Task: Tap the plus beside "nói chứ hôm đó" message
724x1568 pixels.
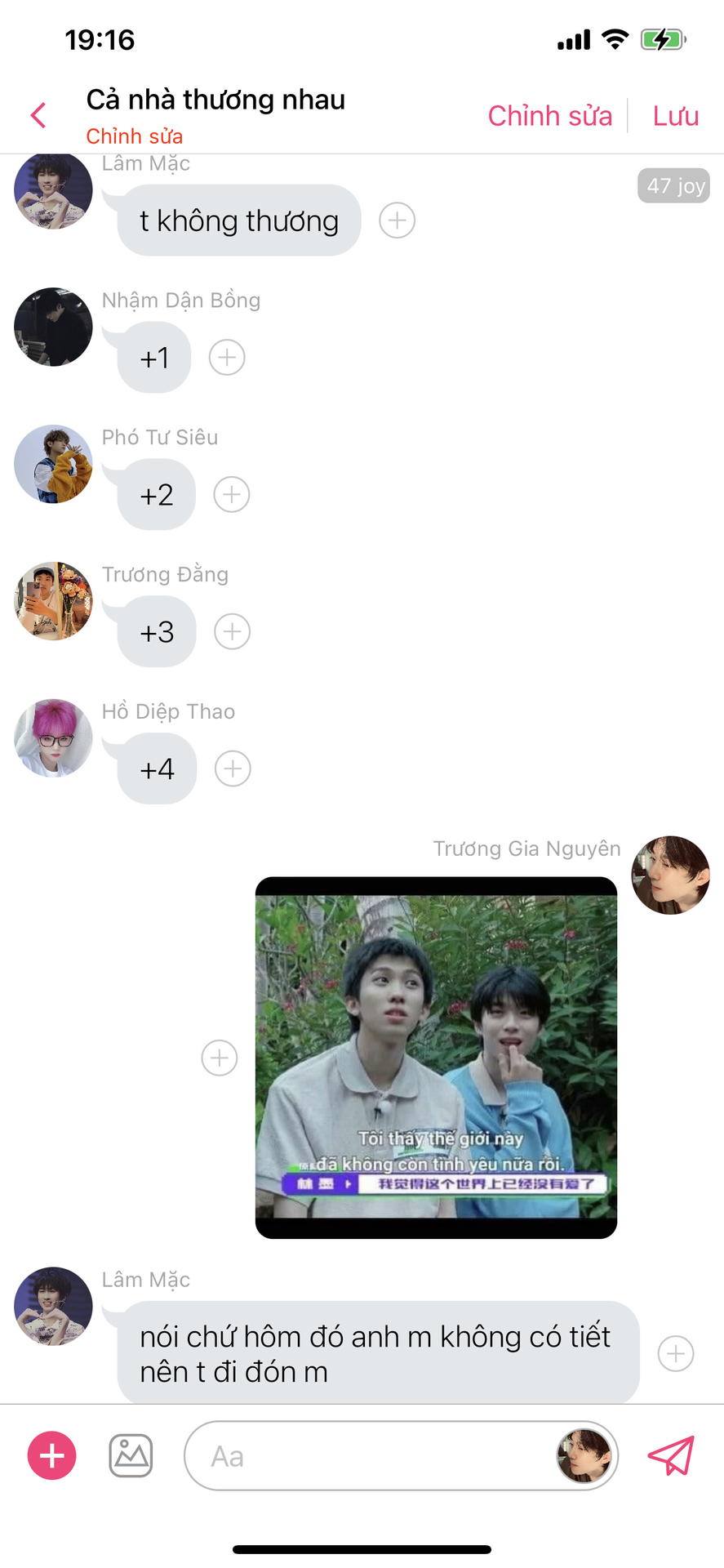Action: (x=676, y=1354)
